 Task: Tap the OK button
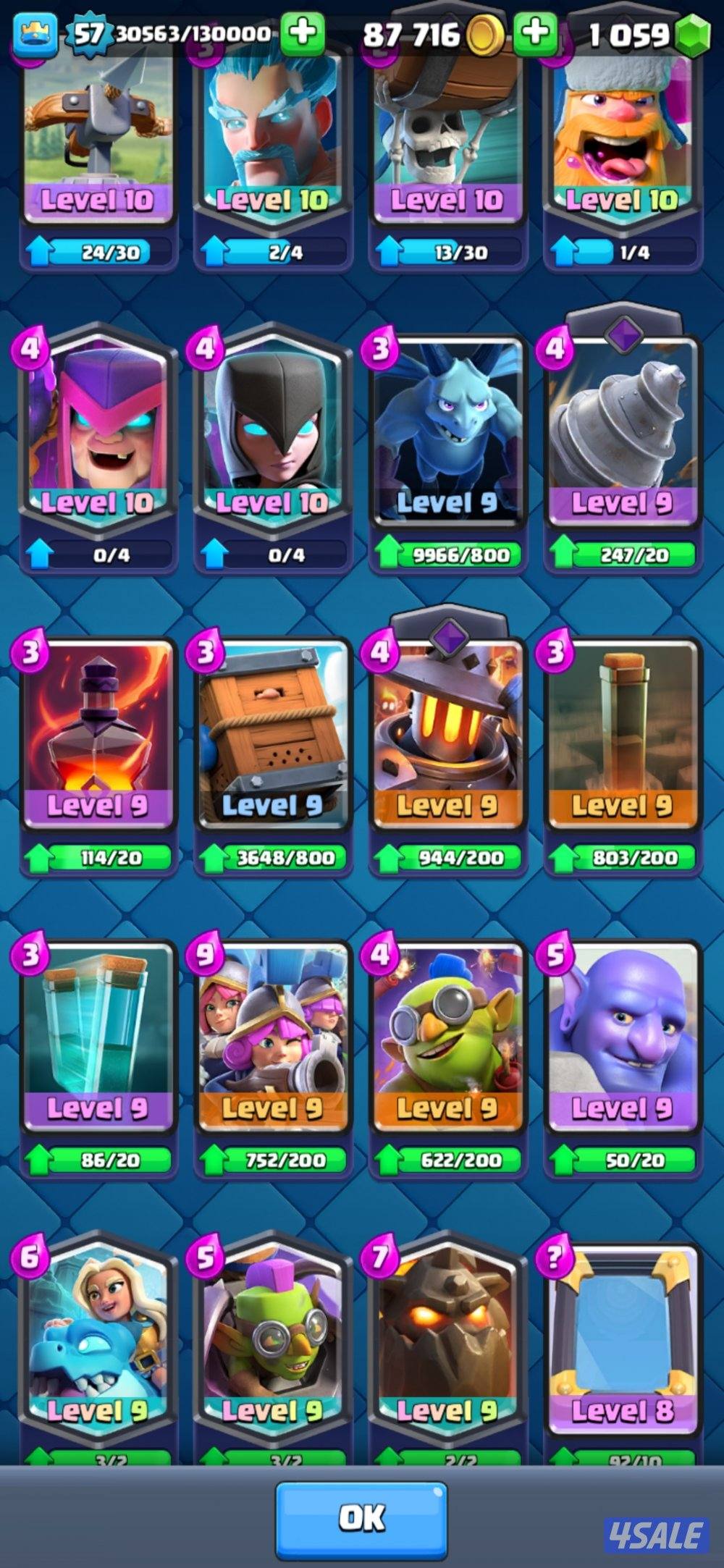[361, 1519]
